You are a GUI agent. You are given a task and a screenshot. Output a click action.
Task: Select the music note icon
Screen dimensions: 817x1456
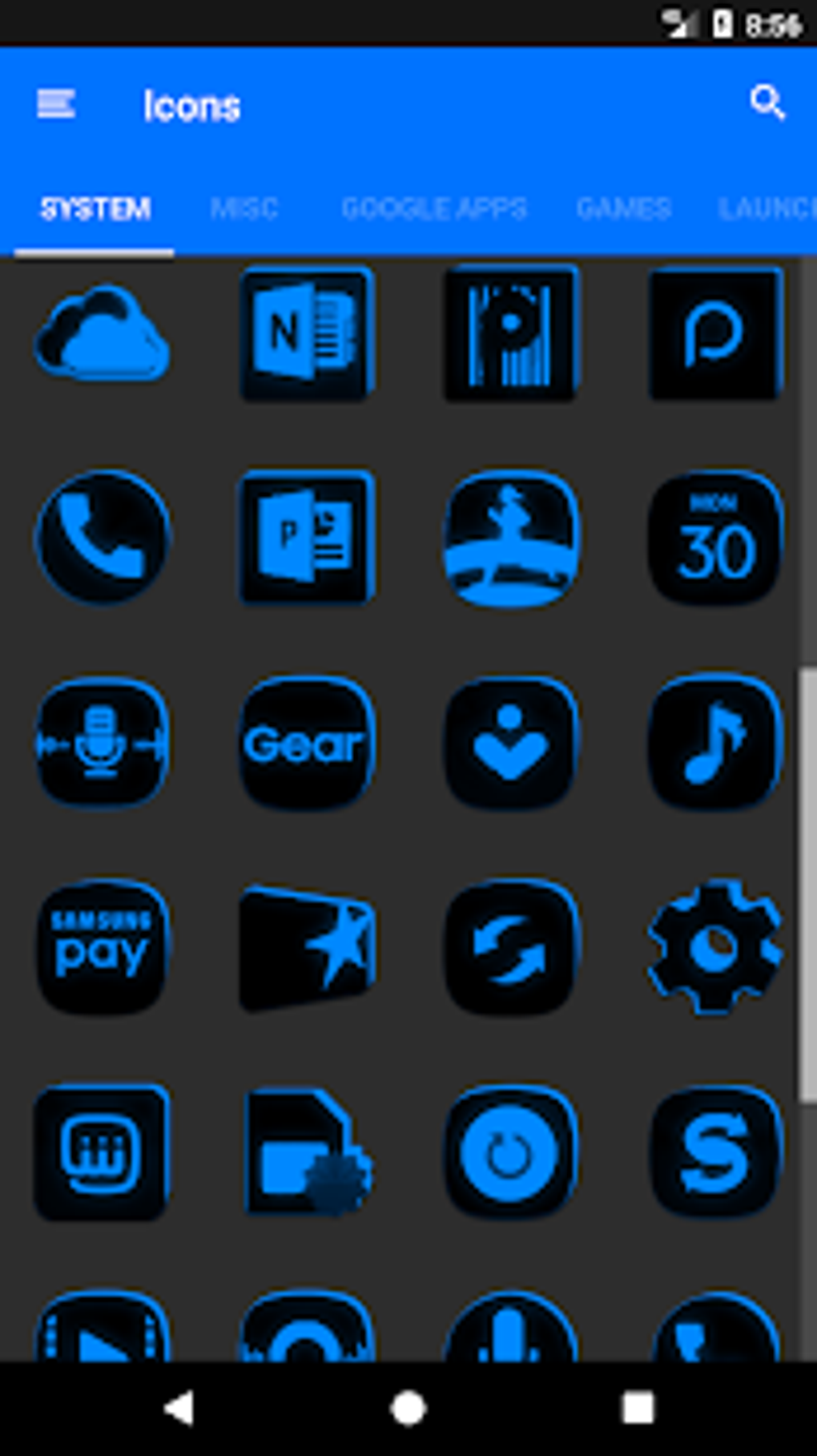715,744
